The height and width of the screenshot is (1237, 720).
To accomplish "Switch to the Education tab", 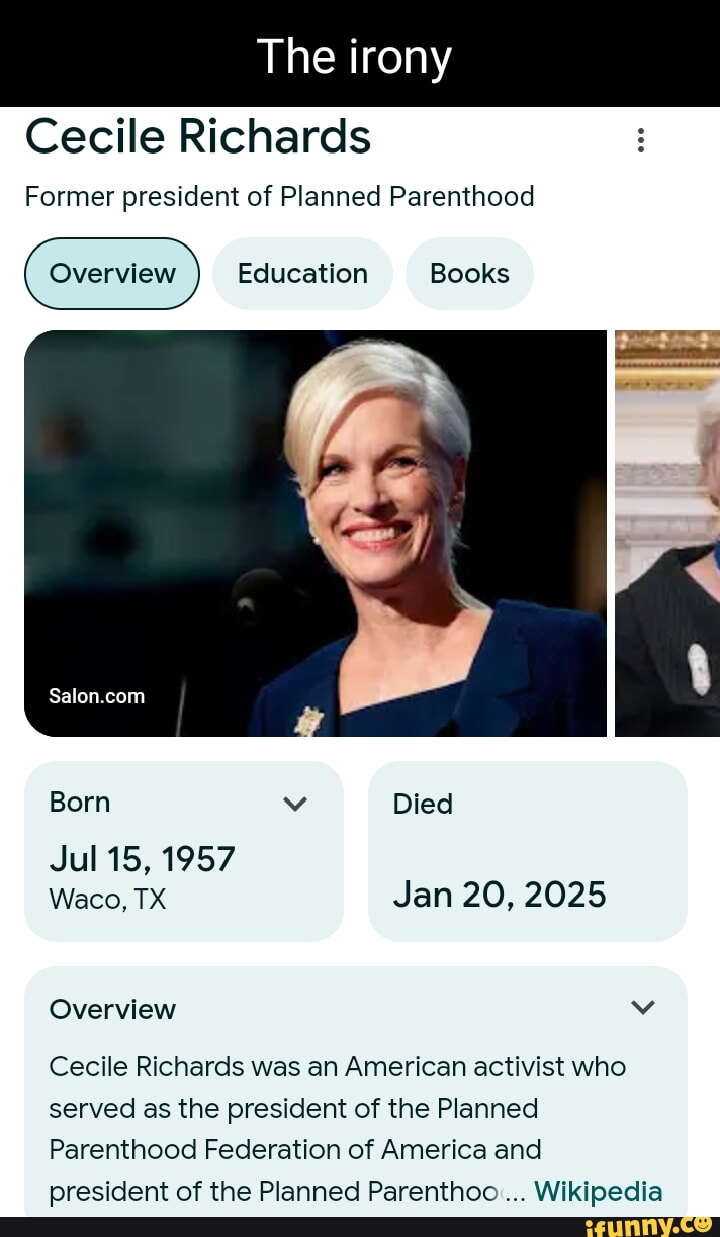I will (302, 273).
